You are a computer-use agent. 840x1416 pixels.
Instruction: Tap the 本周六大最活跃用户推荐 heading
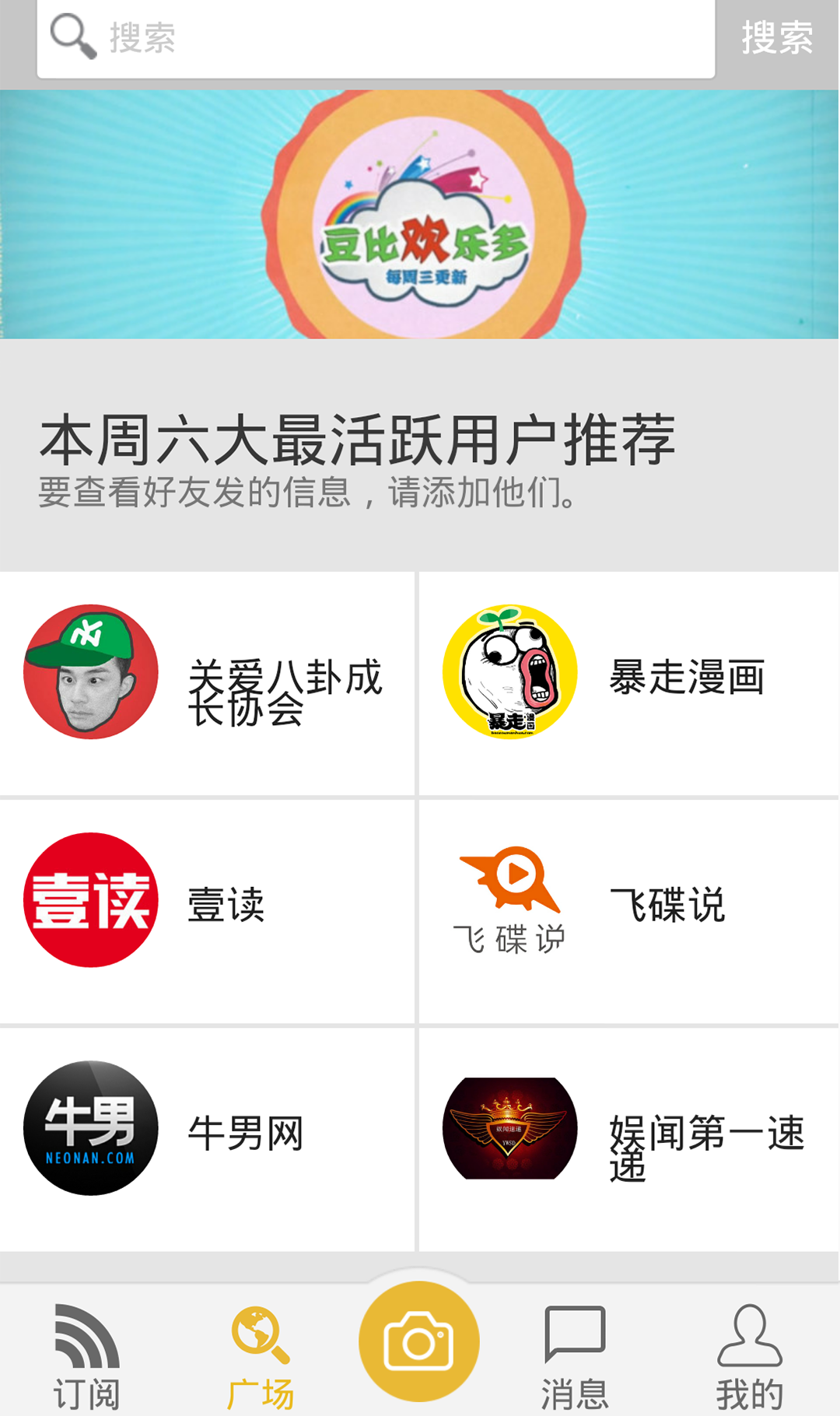[358, 438]
